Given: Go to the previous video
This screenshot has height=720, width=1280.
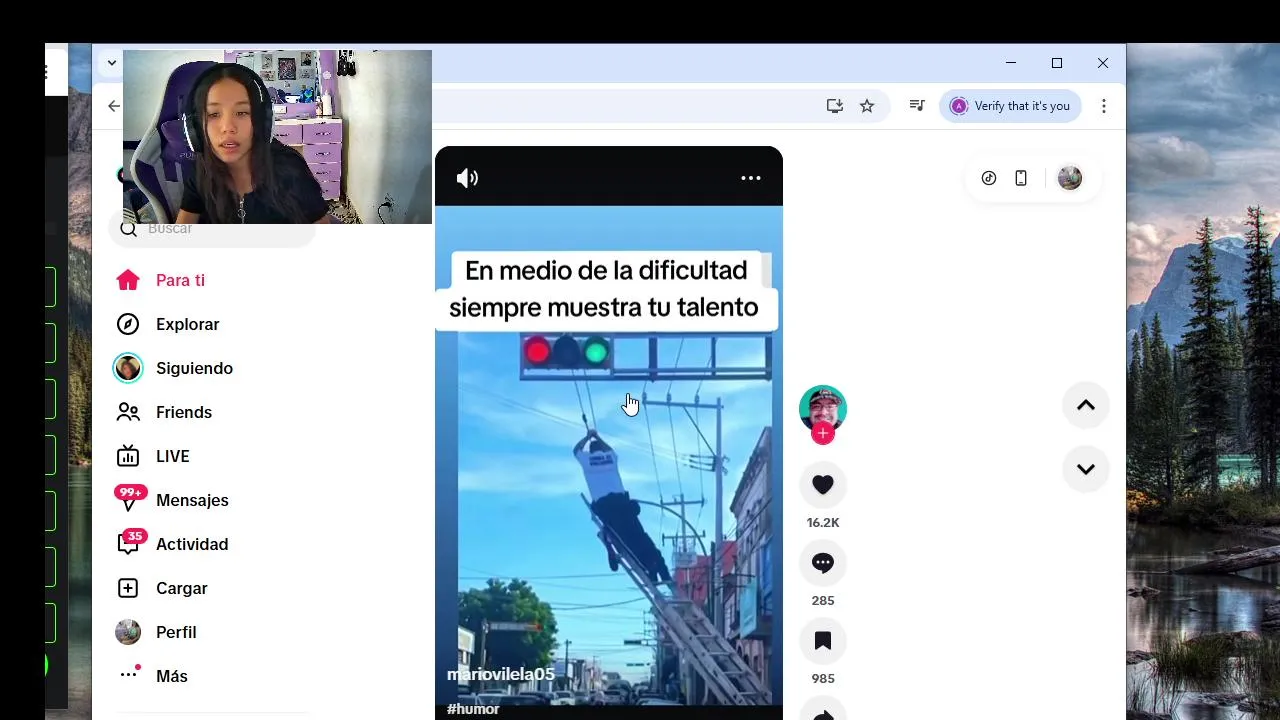Looking at the screenshot, I should click(1085, 406).
